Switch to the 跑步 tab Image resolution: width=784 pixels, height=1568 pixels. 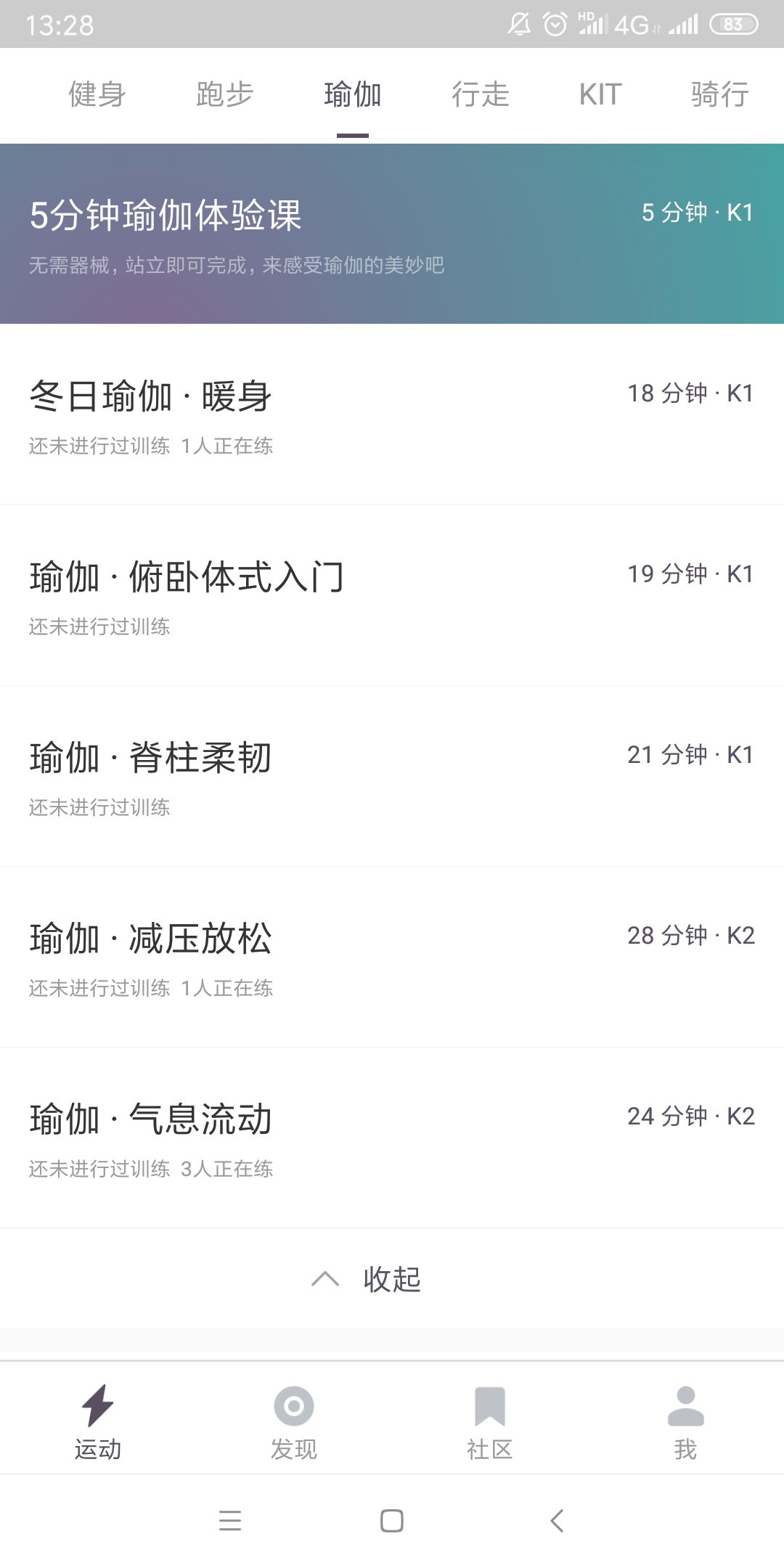[x=223, y=94]
